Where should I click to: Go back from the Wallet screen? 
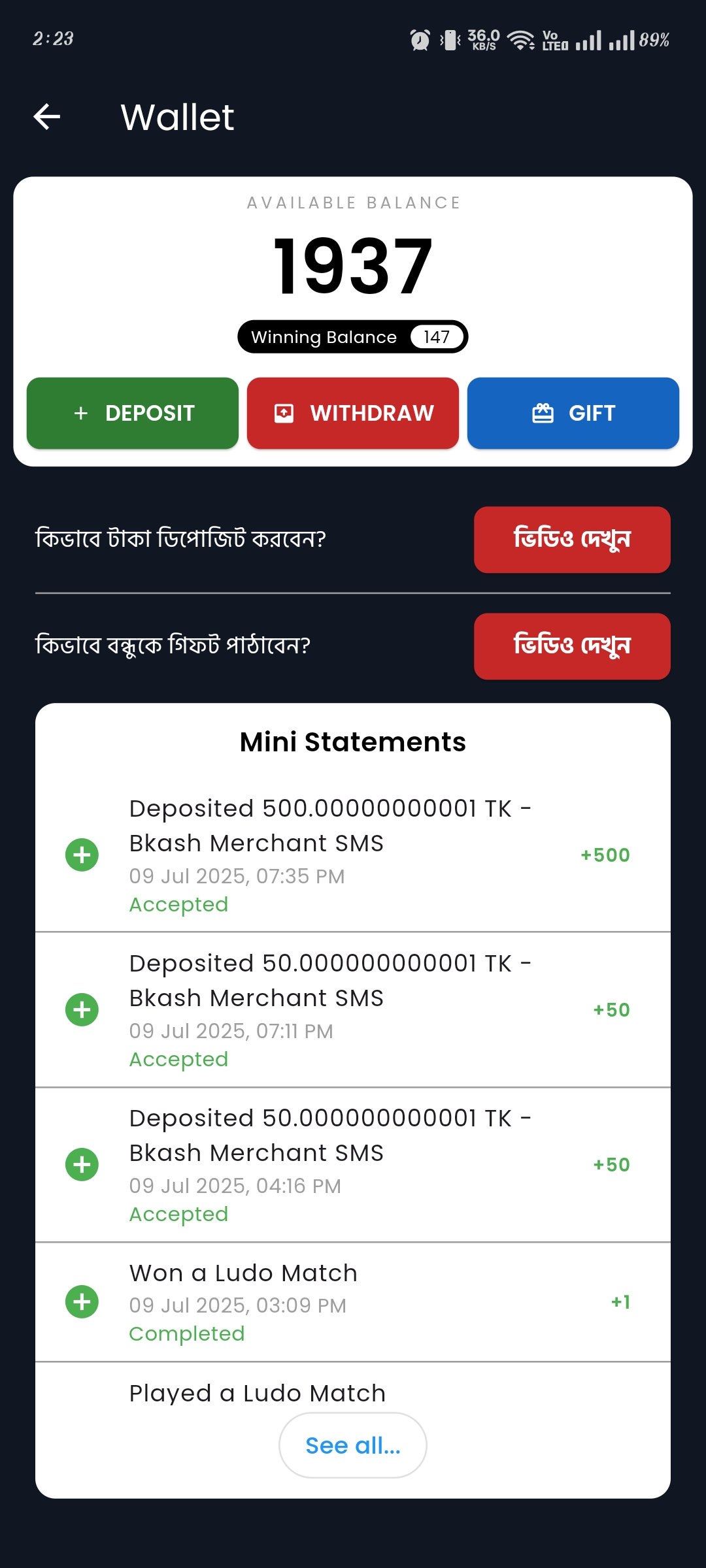[47, 118]
